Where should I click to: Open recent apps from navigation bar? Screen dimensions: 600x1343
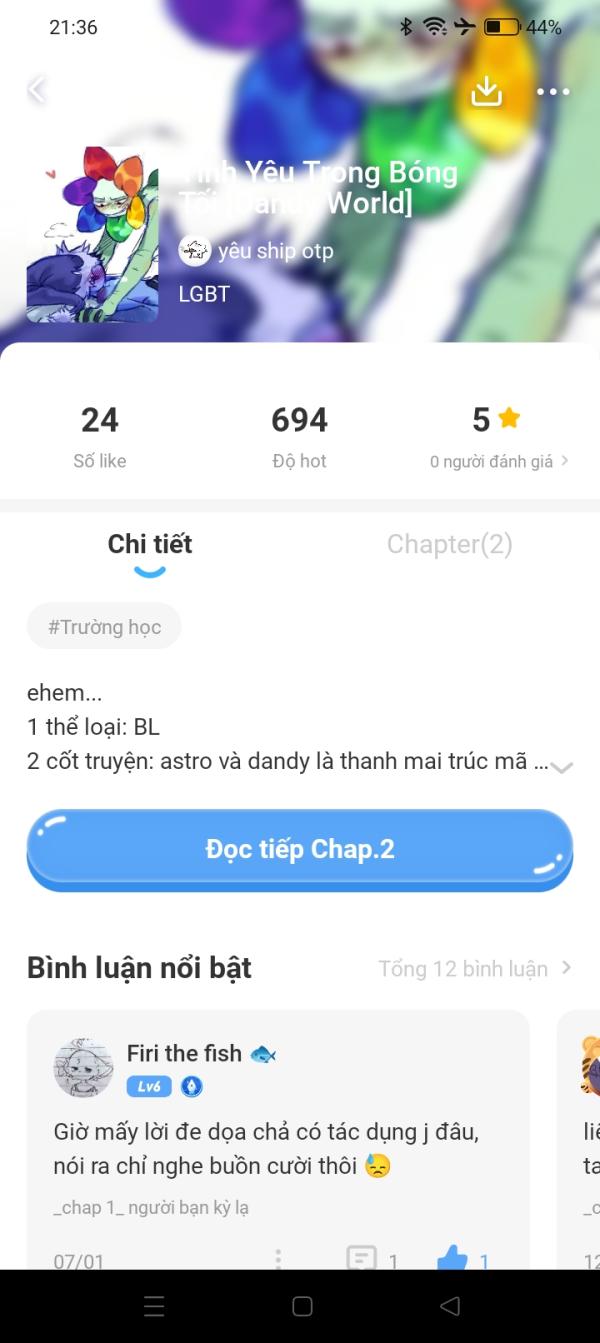tap(154, 1306)
